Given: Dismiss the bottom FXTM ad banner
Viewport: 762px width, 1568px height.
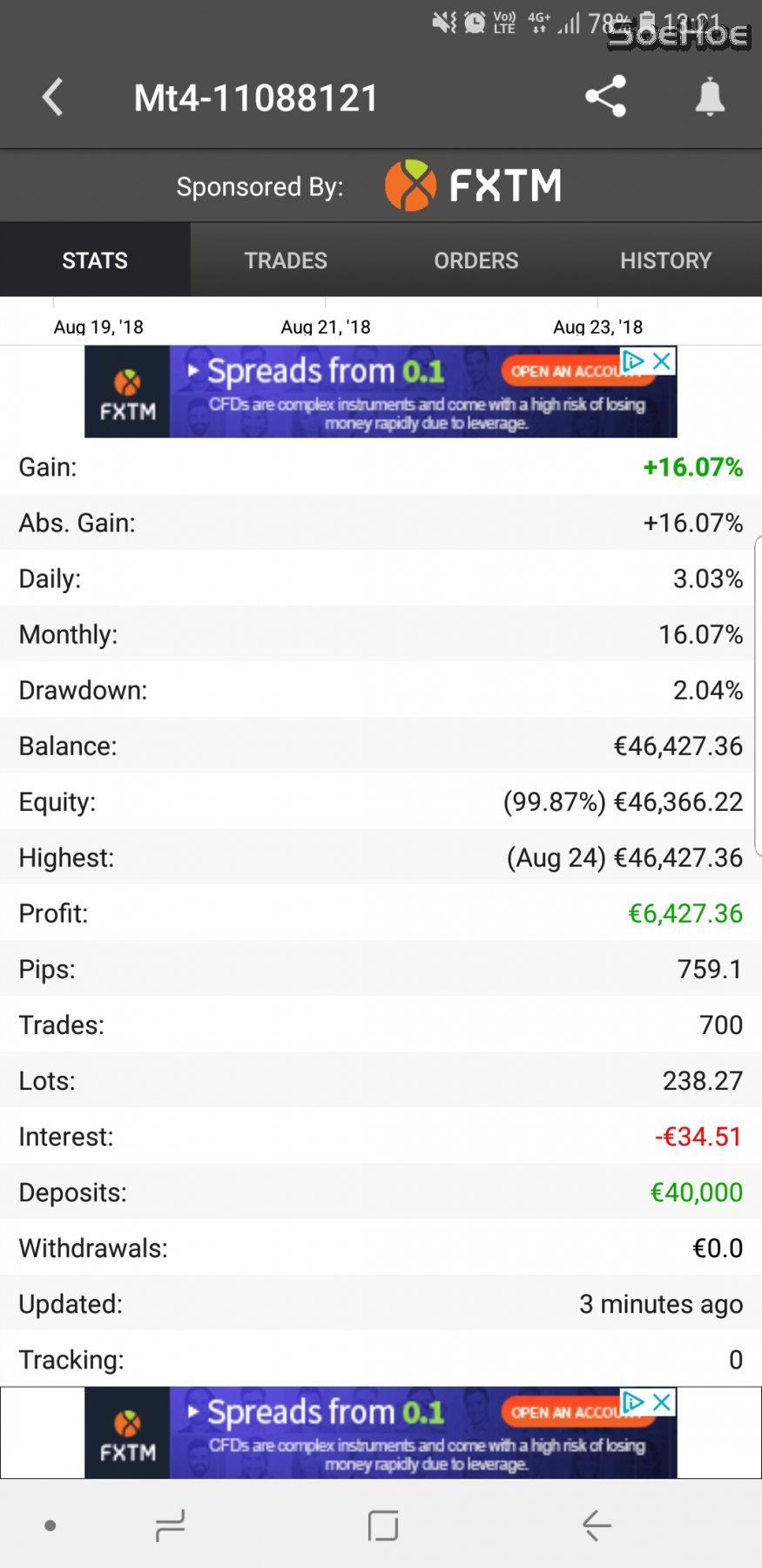Looking at the screenshot, I should [x=663, y=1402].
